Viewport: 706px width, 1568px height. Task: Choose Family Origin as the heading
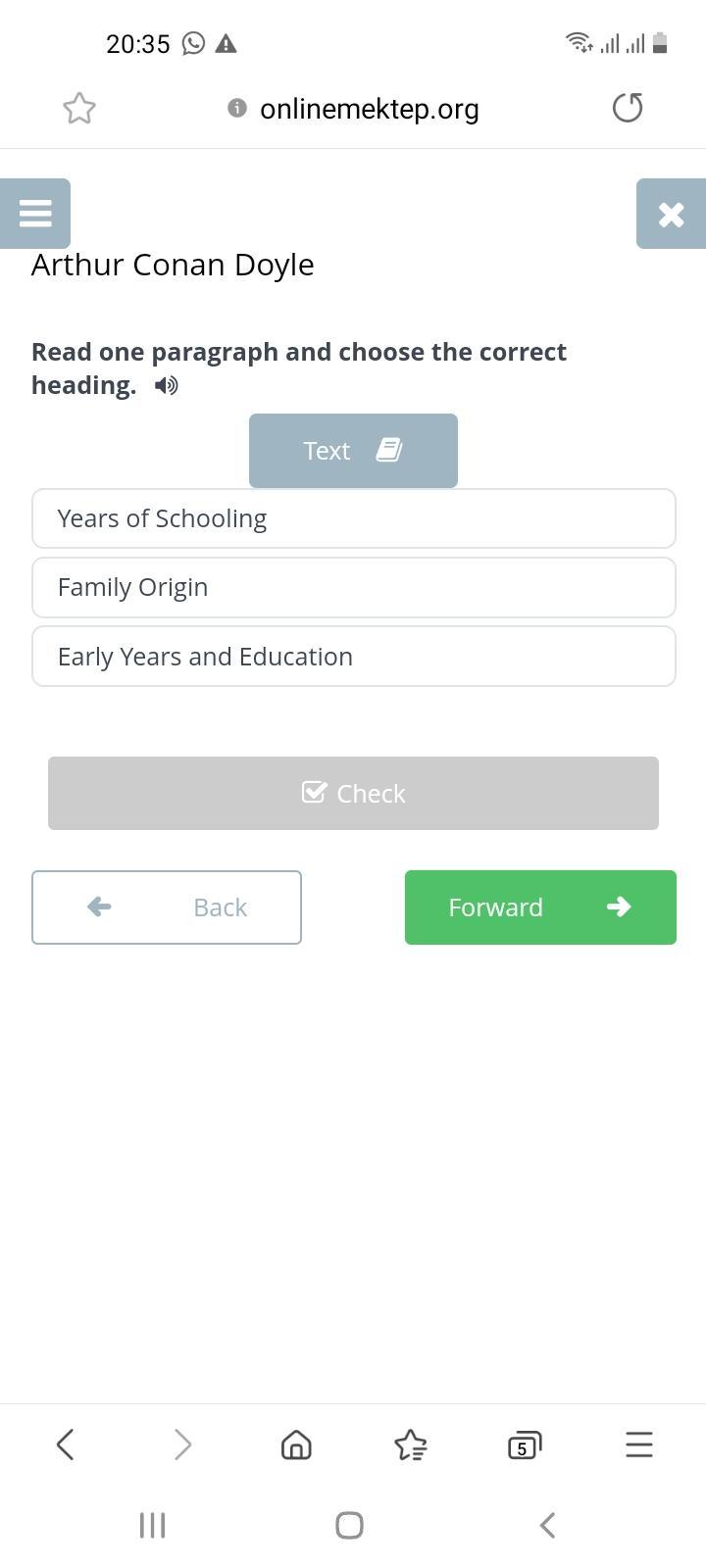tap(353, 587)
